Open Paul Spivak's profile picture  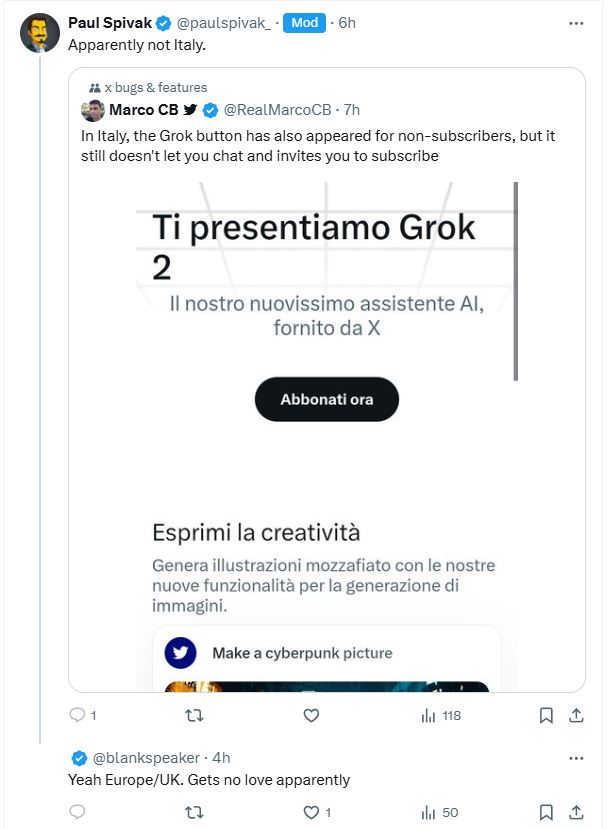pos(39,33)
